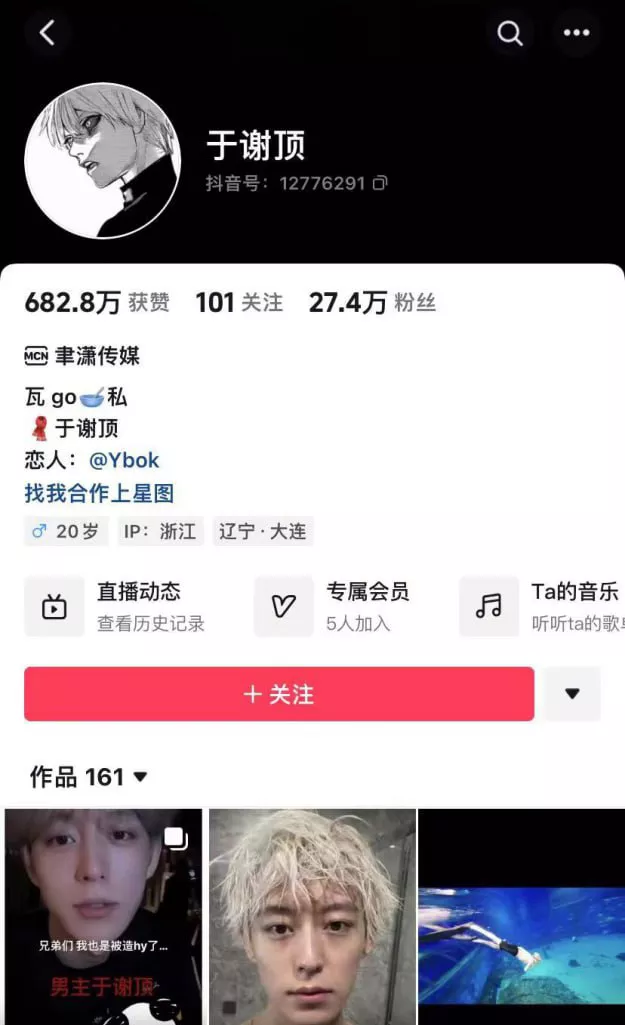The width and height of the screenshot is (625, 1025).
Task: View the profile avatar picture
Action: click(102, 160)
